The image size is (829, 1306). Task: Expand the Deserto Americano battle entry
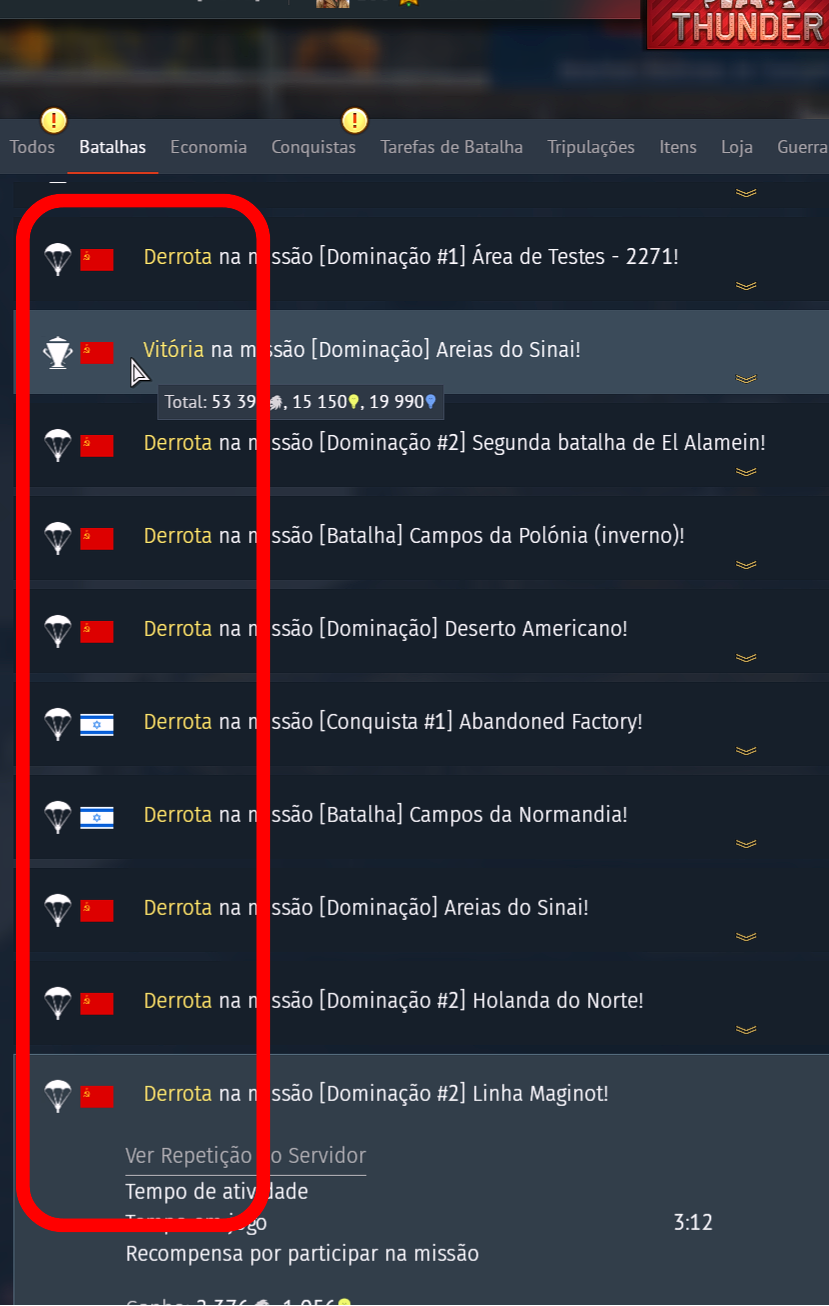pos(745,657)
